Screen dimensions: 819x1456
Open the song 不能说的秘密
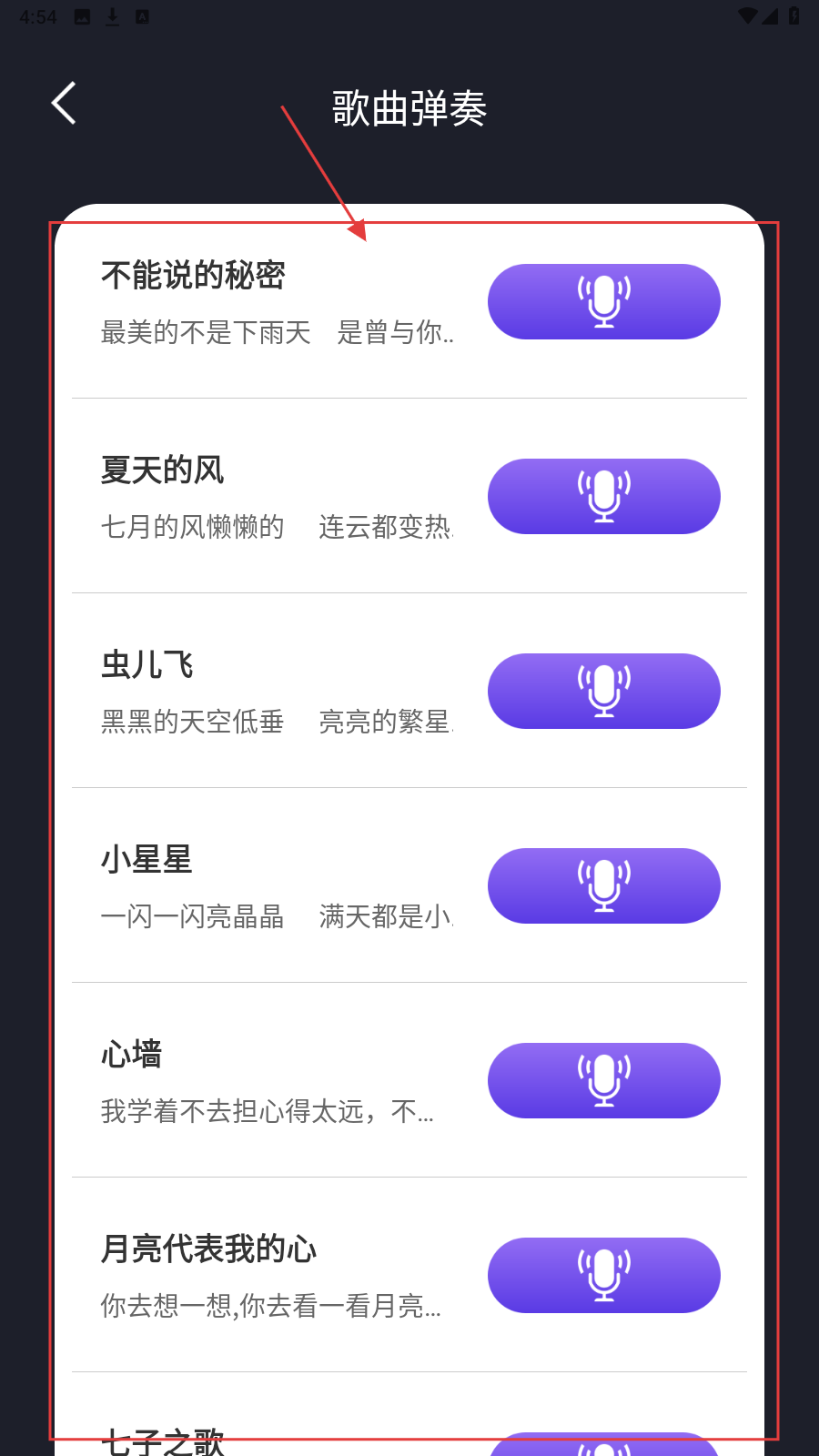coord(194,276)
